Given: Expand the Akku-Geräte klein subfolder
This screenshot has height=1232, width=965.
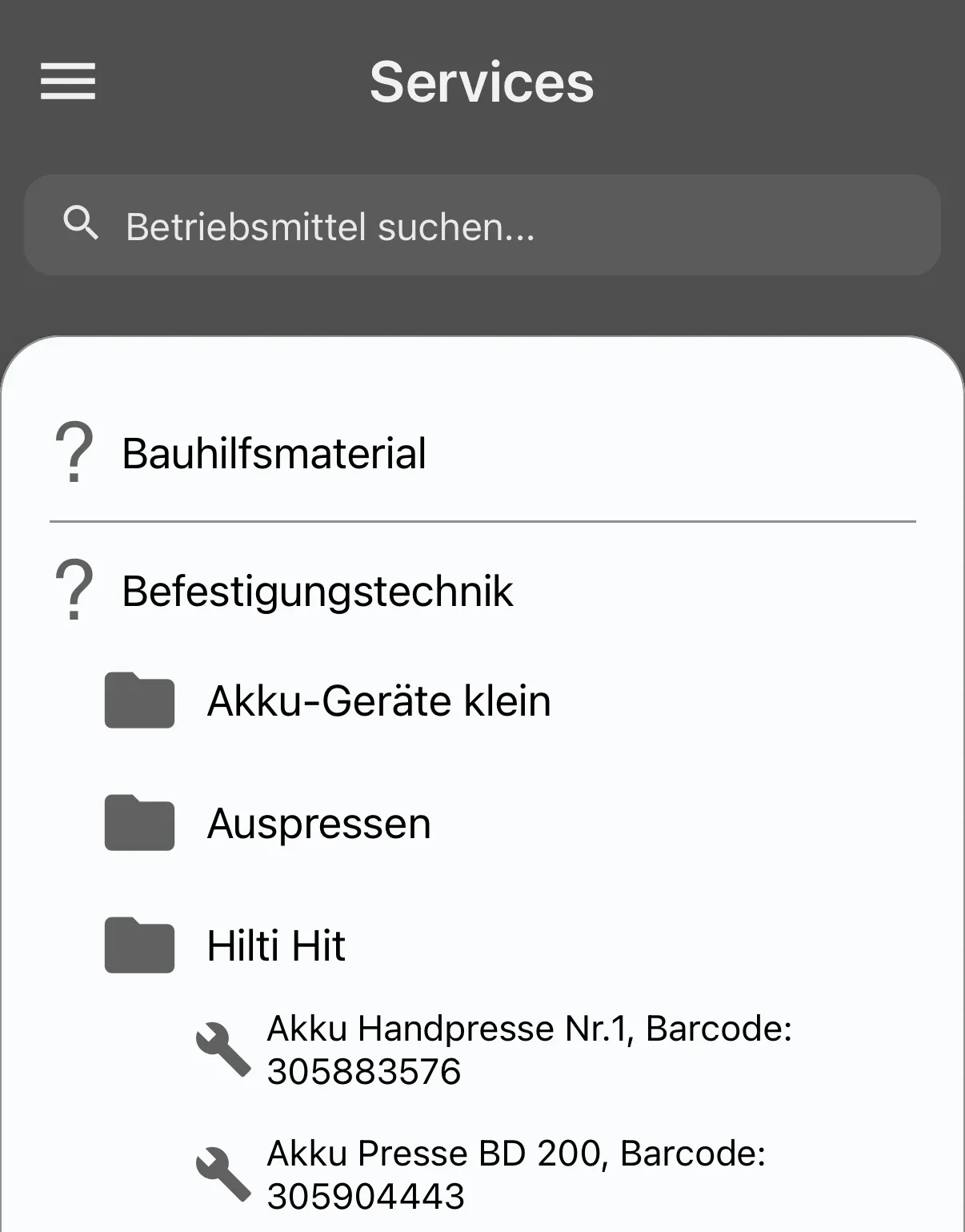Looking at the screenshot, I should tap(378, 700).
